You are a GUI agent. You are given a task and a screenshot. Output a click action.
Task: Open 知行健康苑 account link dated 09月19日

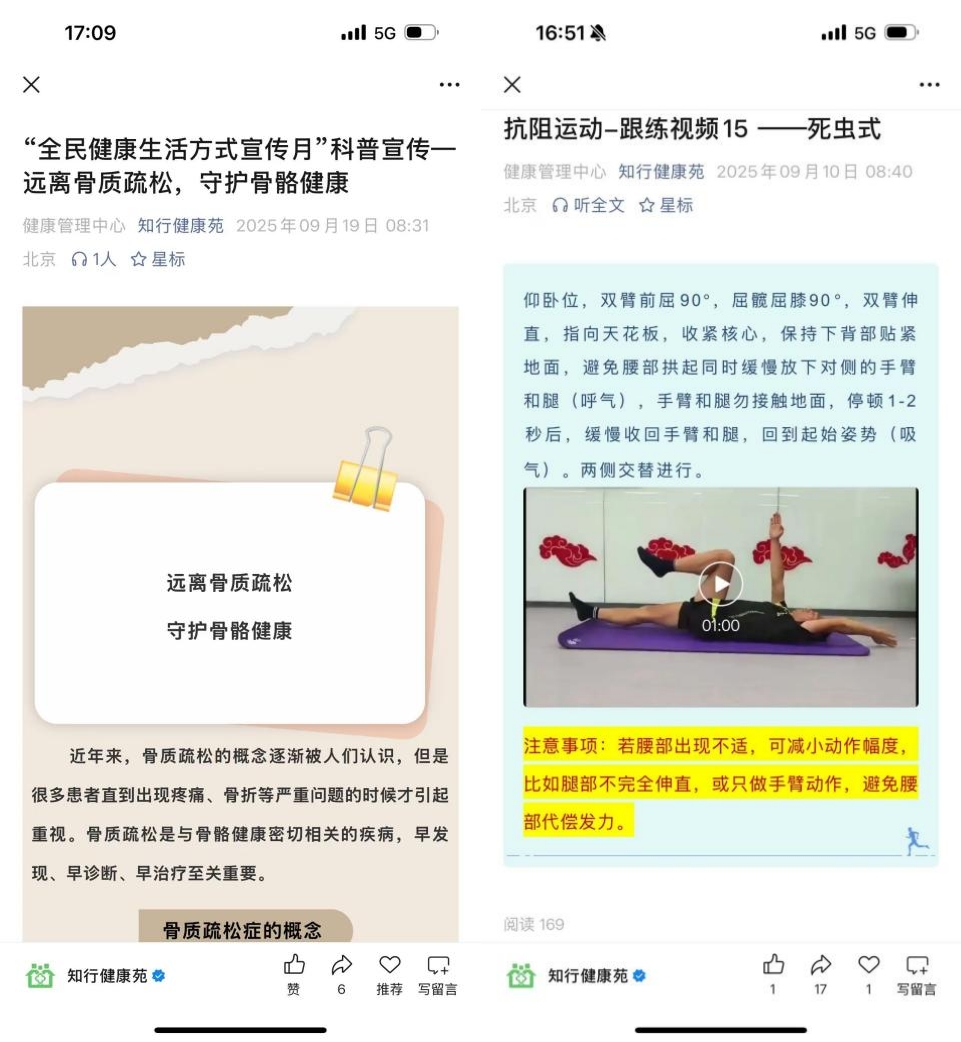point(180,226)
